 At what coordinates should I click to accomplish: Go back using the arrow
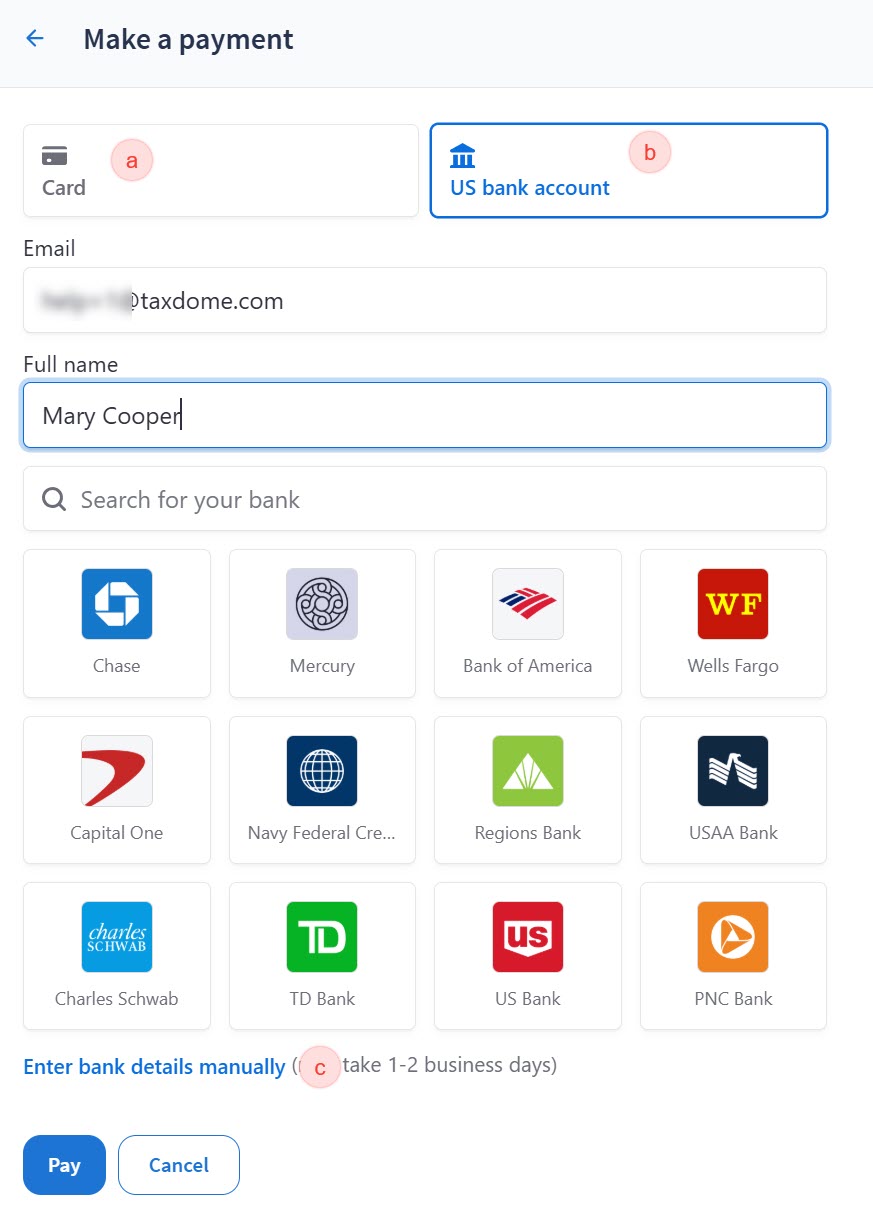[35, 39]
